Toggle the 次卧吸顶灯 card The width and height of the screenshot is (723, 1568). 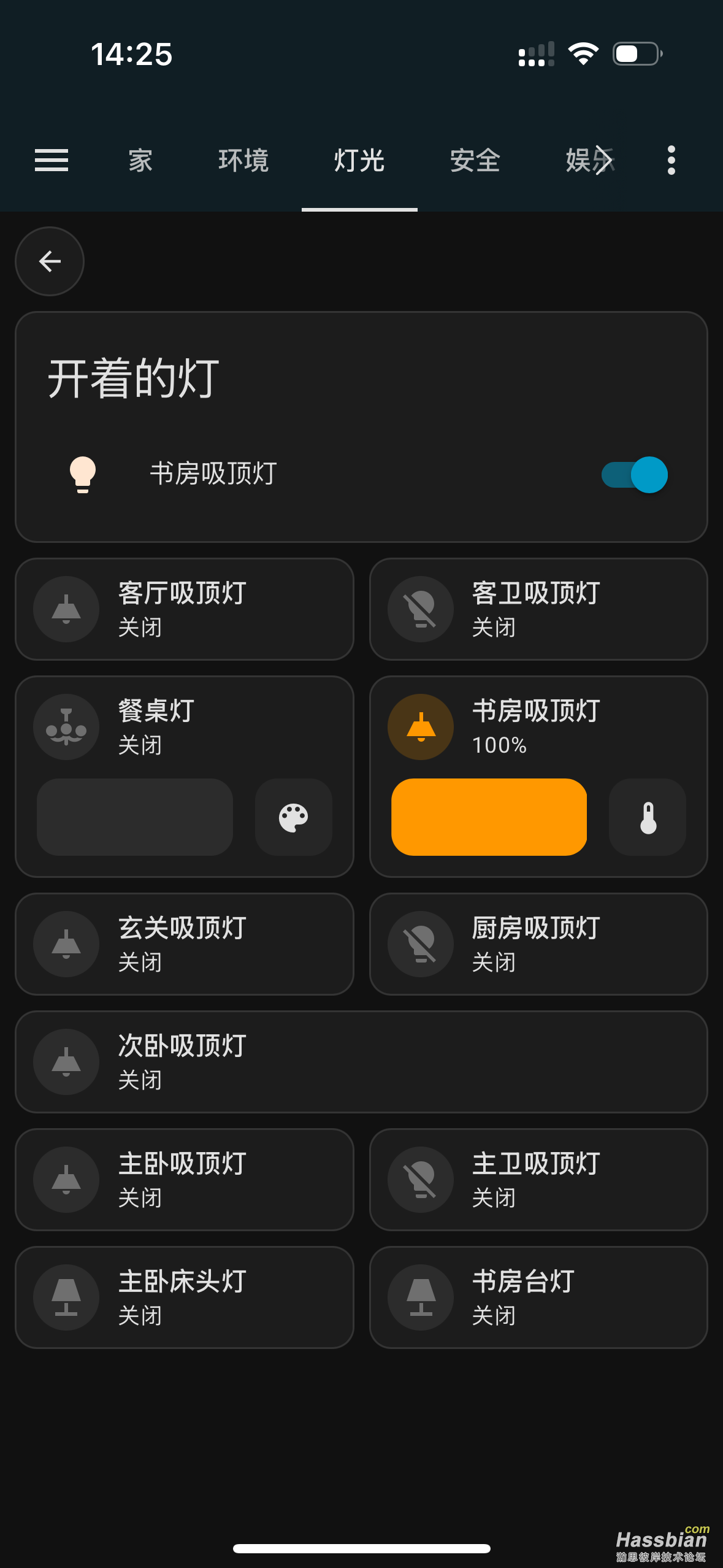(x=361, y=1062)
